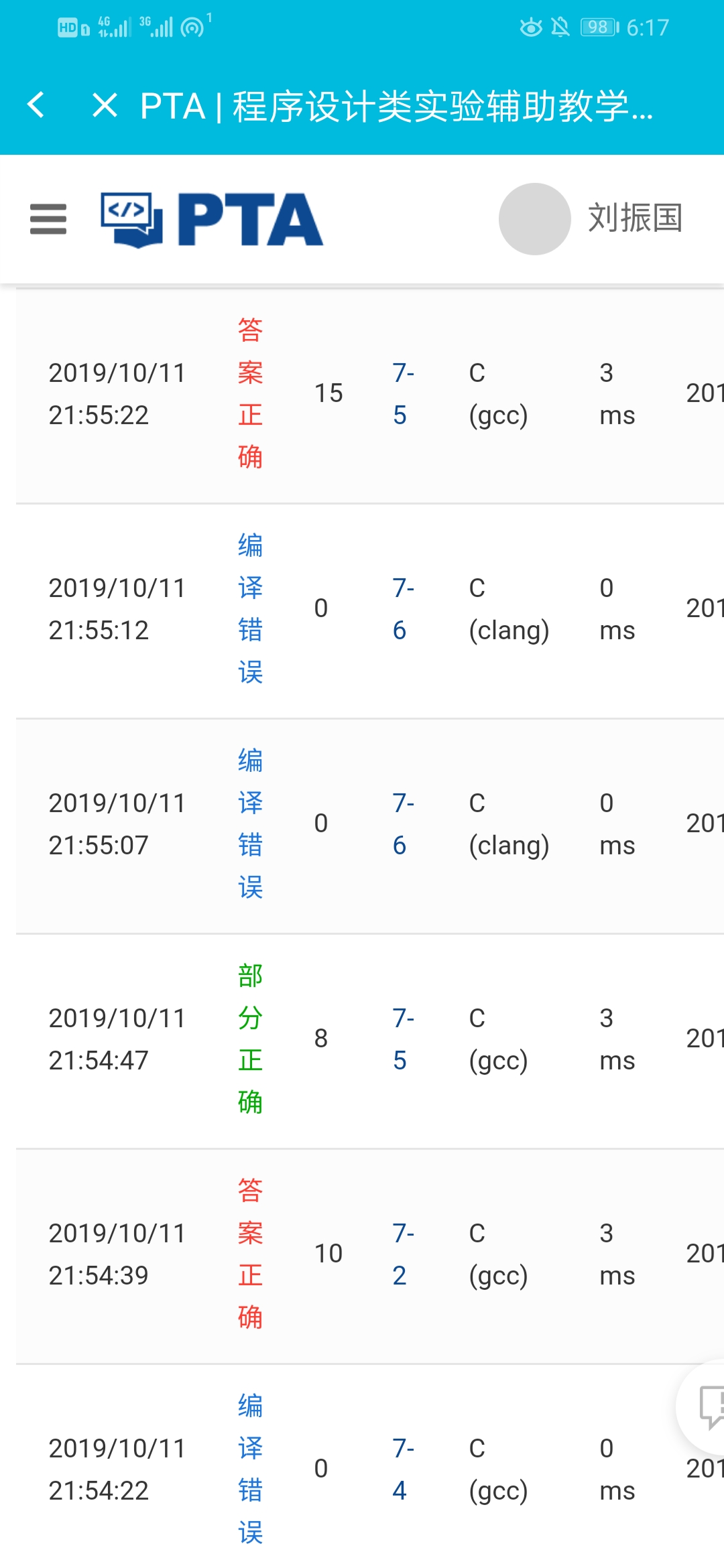
Task: Open problem 7-6 link from 21:55:07 submission
Action: point(402,824)
